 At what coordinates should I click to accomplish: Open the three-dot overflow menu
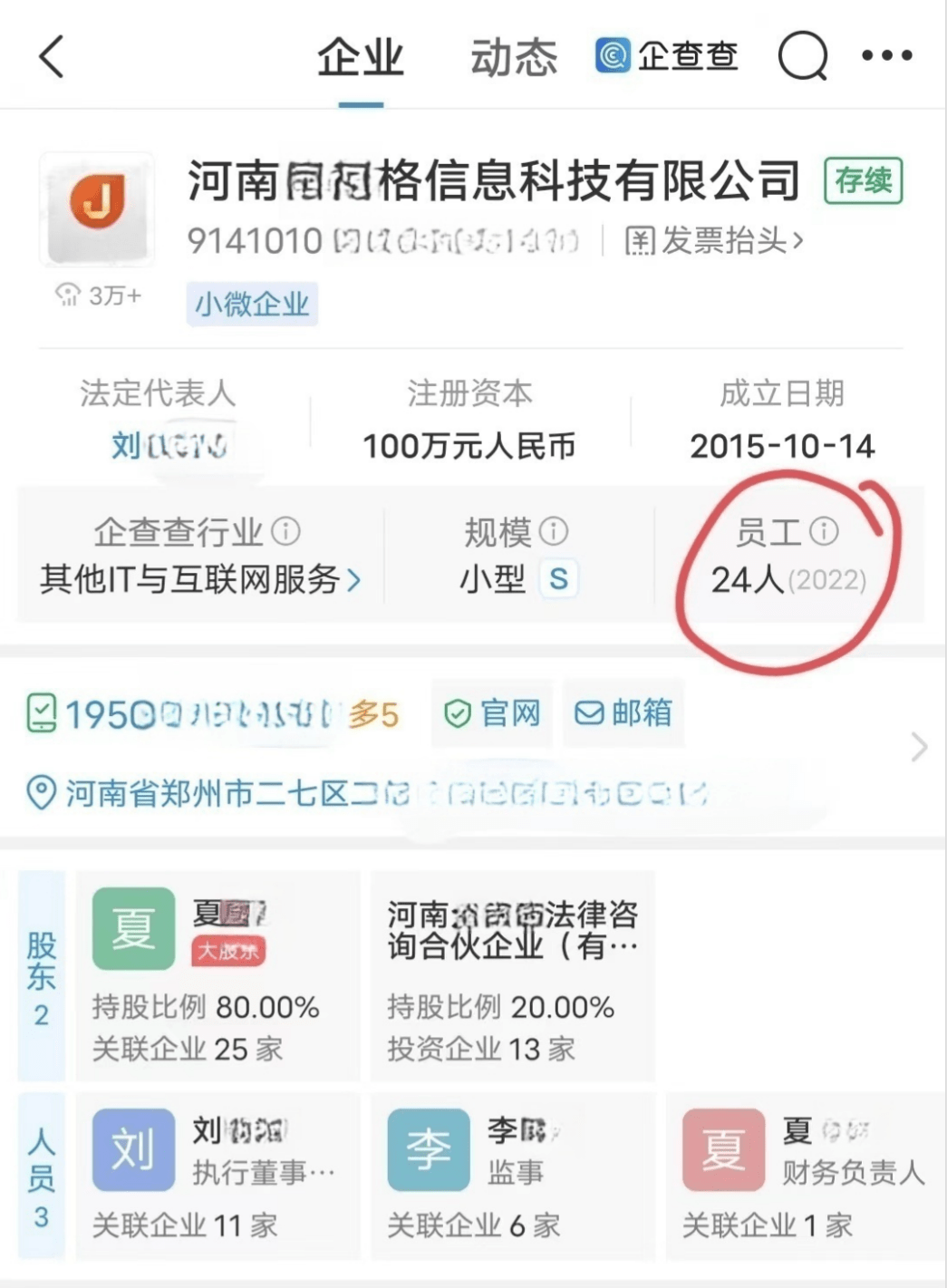pos(886,56)
